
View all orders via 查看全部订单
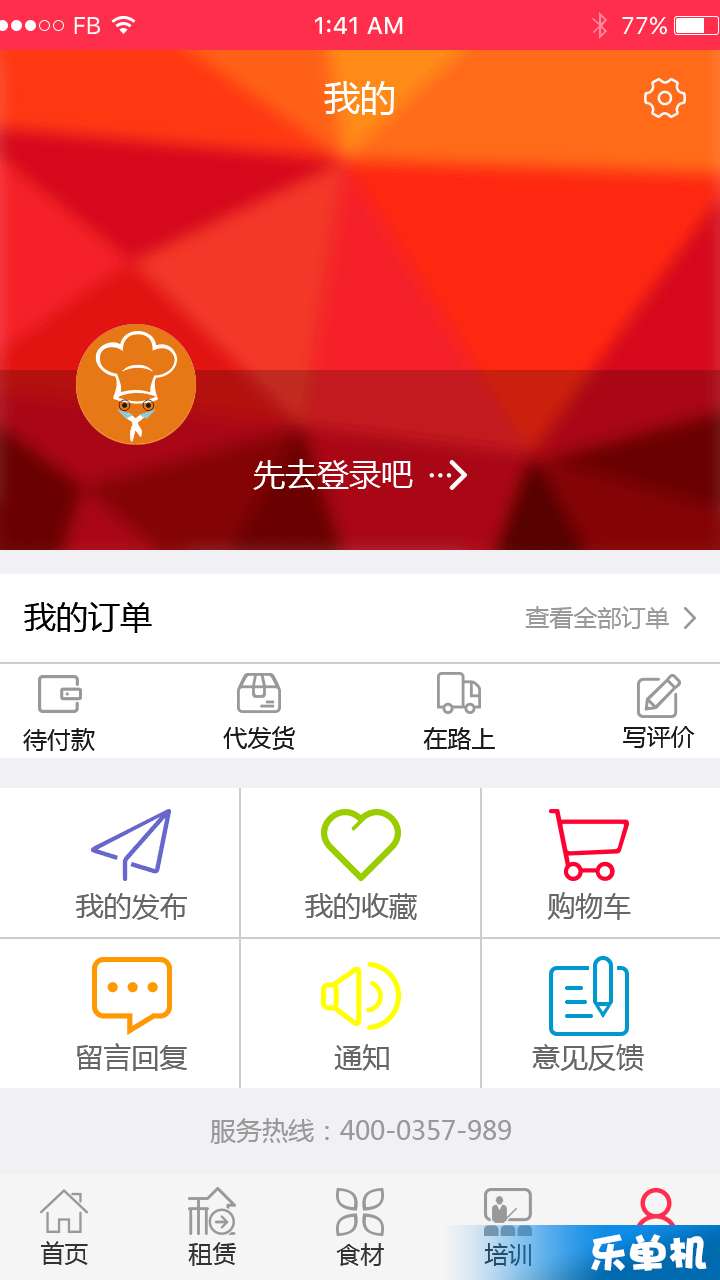coord(610,618)
